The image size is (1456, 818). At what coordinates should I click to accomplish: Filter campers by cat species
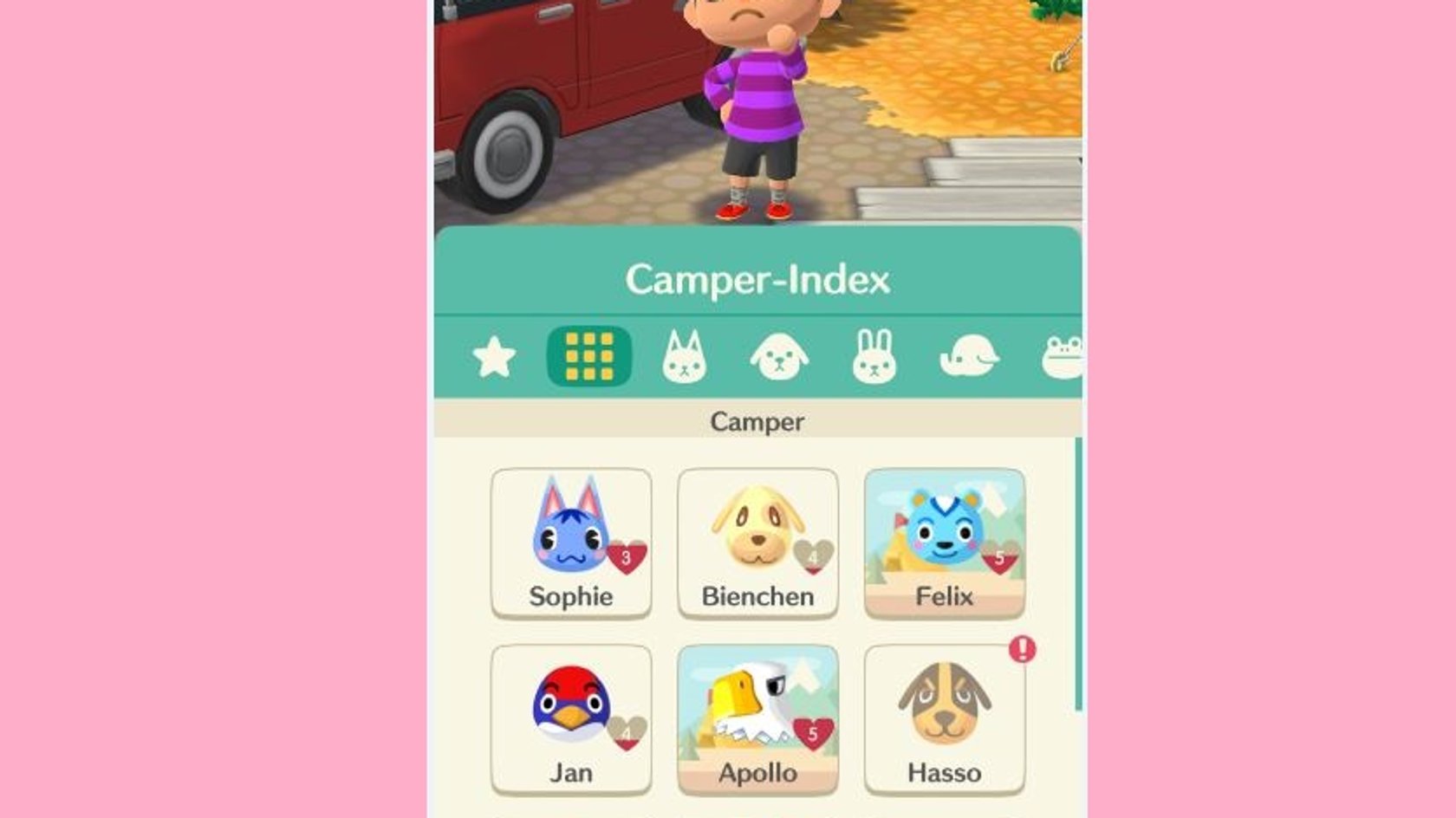(684, 357)
